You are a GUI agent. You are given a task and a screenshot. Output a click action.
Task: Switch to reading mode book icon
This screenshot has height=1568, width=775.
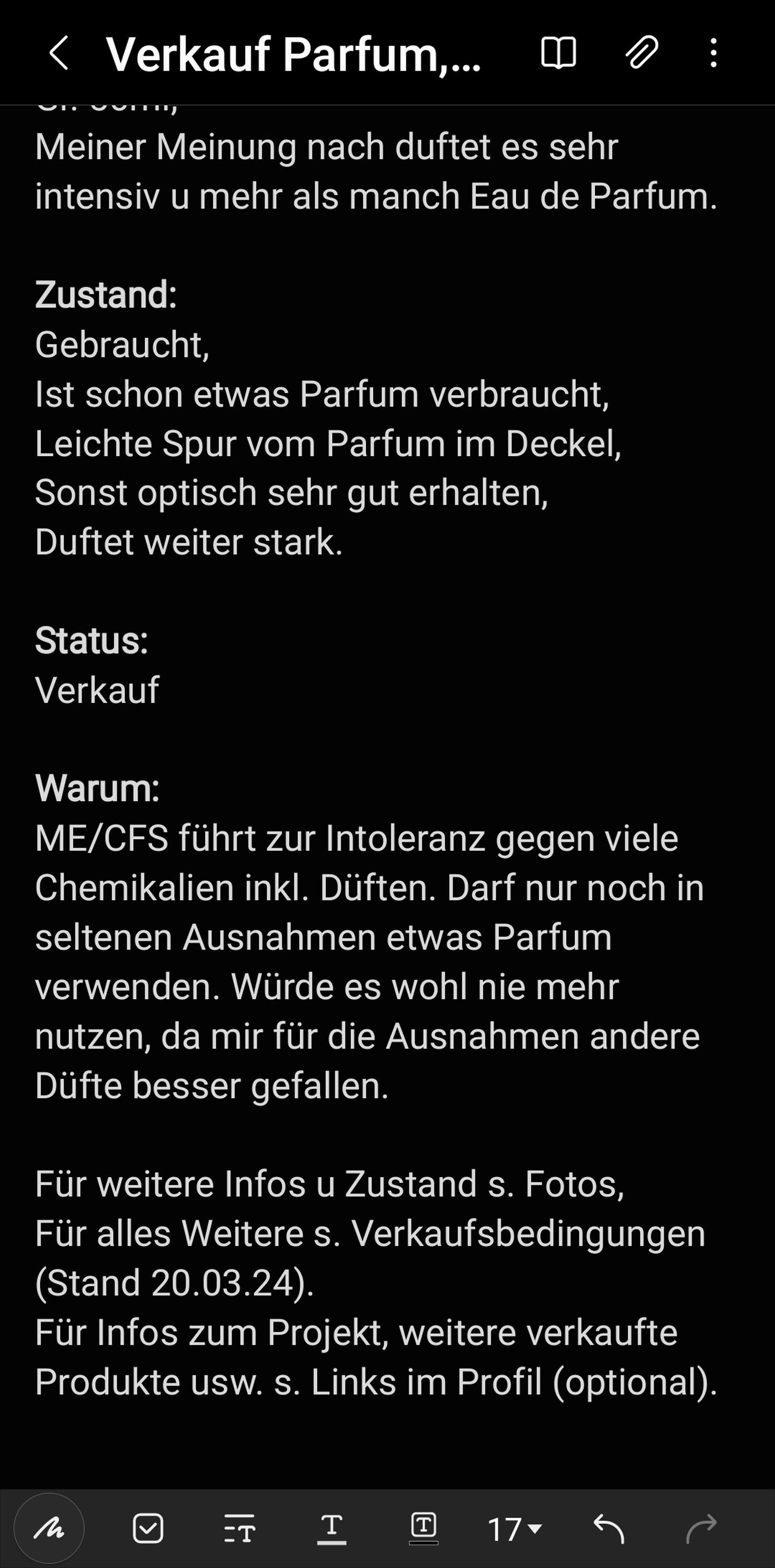pos(559,53)
